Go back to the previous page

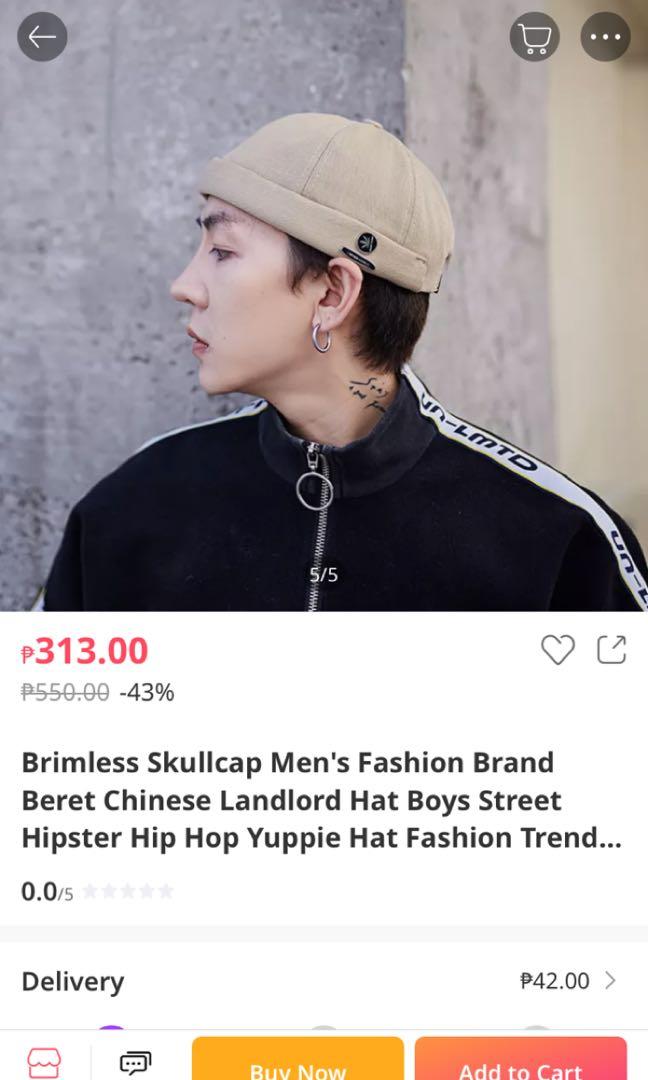click(42, 38)
